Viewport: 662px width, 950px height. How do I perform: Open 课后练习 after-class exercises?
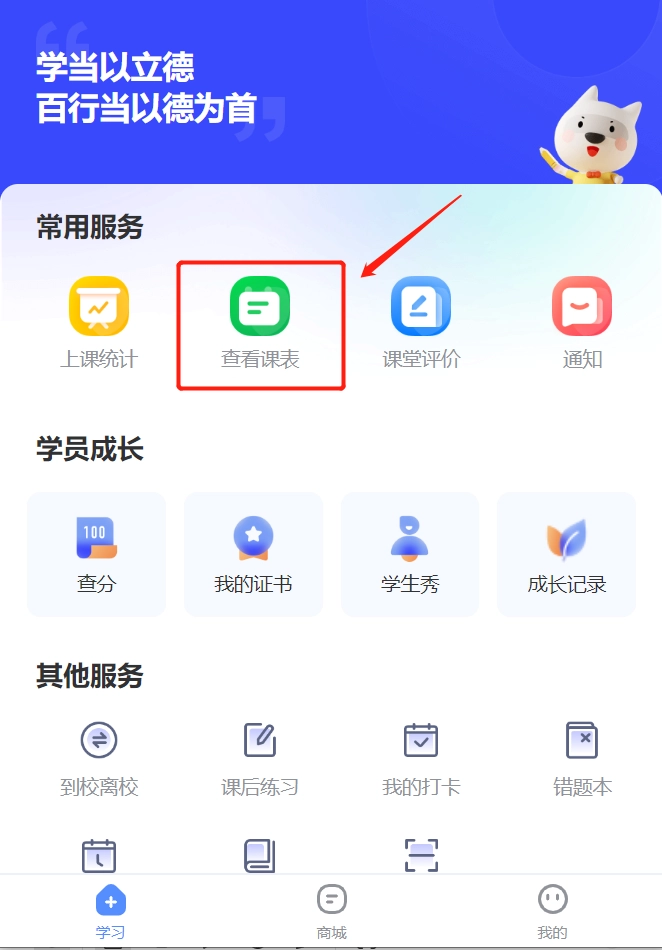[260, 758]
